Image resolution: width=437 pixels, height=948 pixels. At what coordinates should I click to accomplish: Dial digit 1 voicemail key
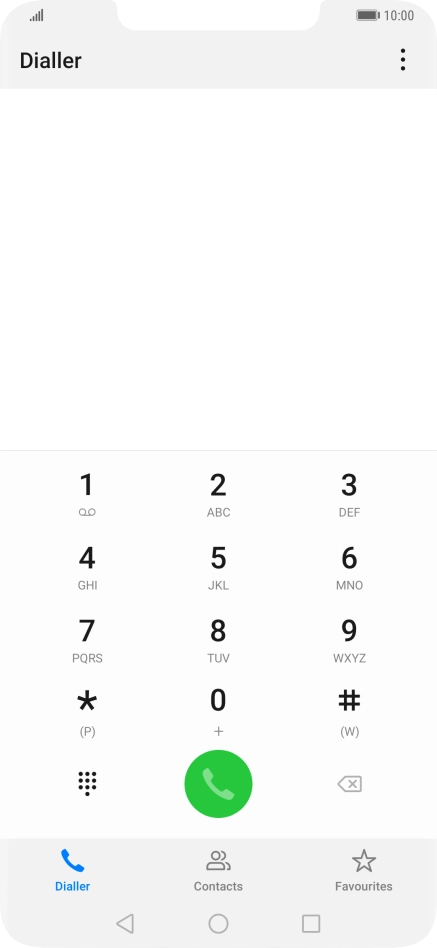coord(87,495)
